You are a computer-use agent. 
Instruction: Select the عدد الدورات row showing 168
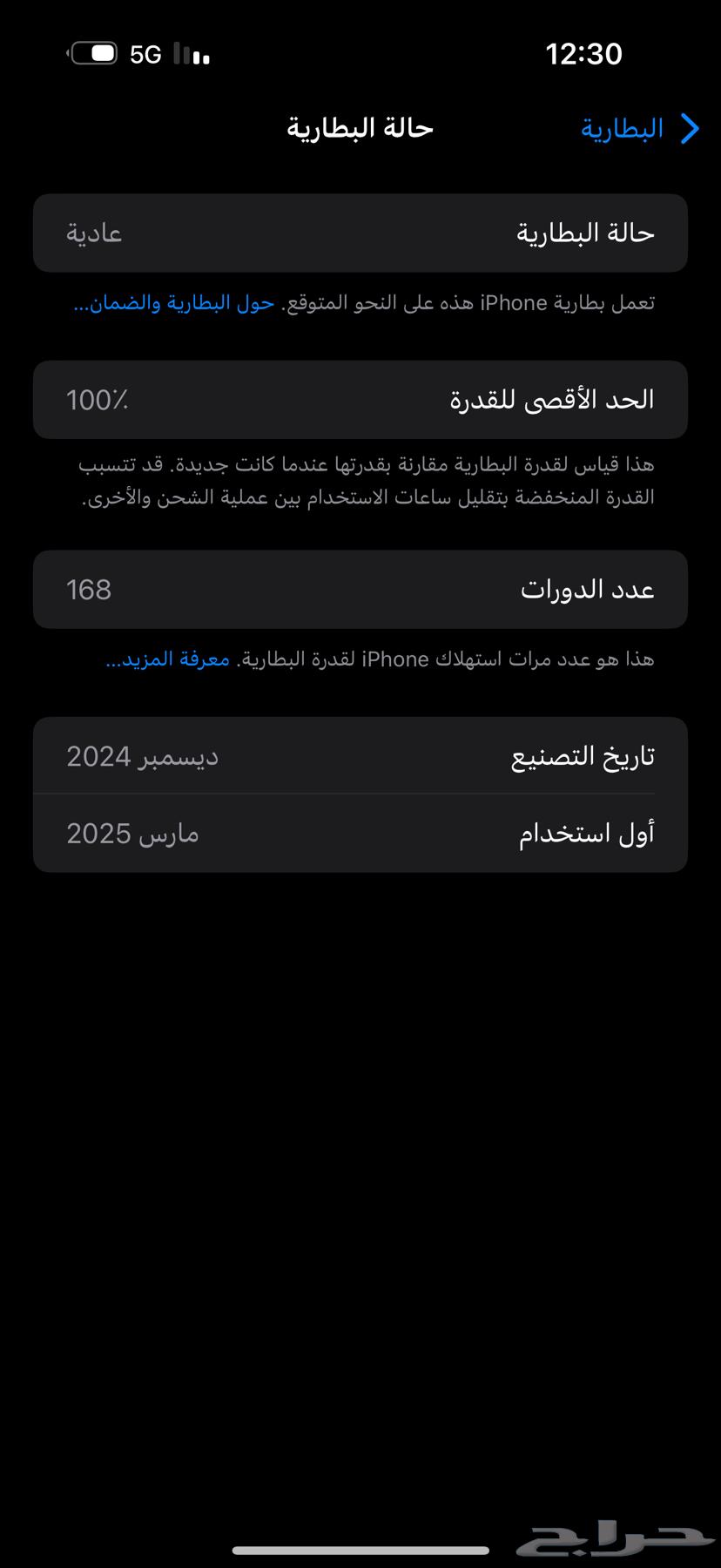pyautogui.click(x=360, y=589)
